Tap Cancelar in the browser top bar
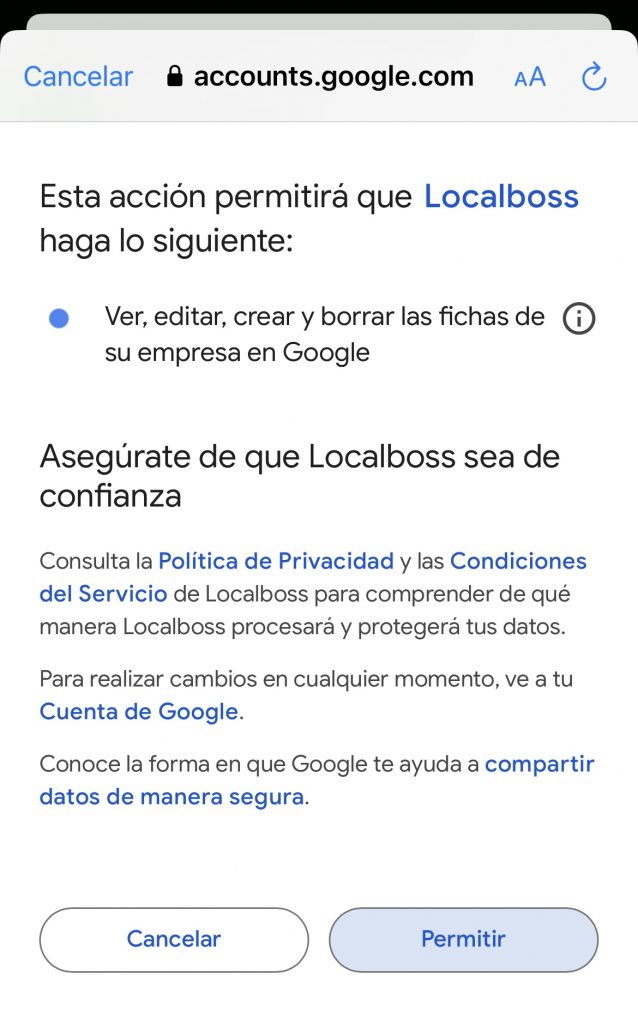This screenshot has width=638, height=1024. (x=78, y=77)
